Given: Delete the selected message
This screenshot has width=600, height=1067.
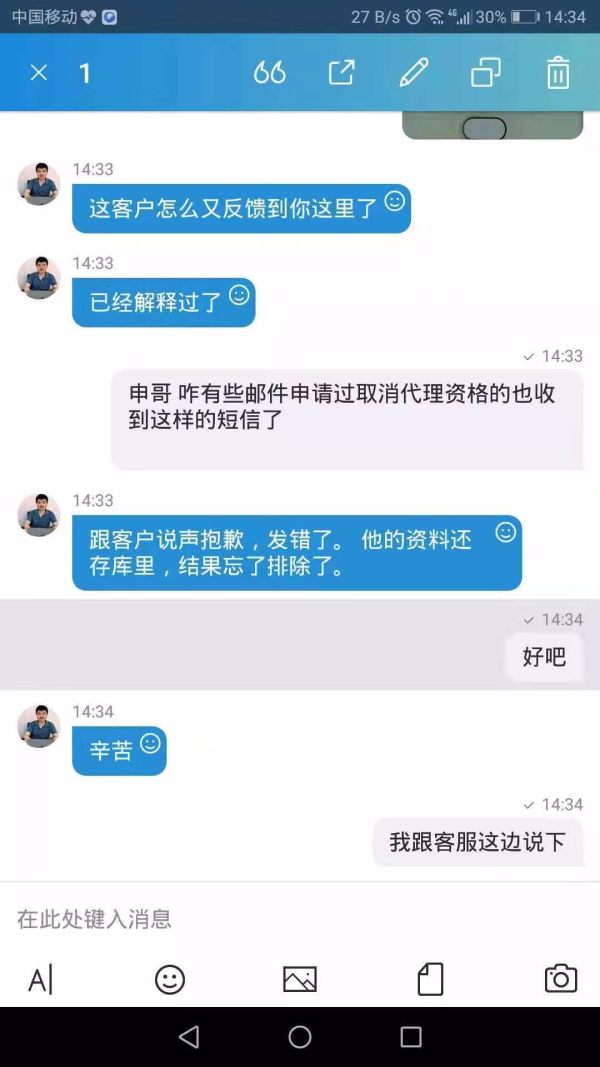Looking at the screenshot, I should [x=558, y=72].
